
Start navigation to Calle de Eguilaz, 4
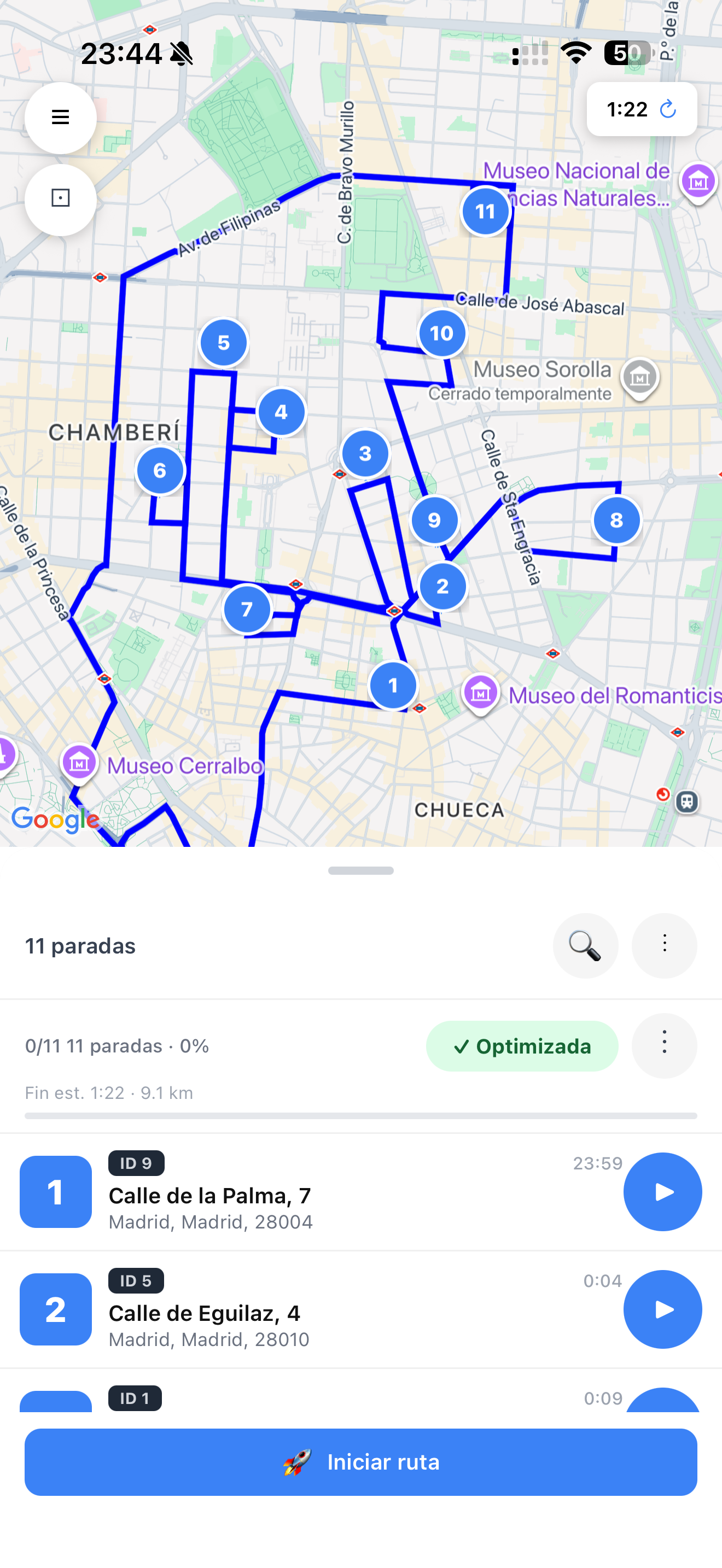click(662, 1309)
